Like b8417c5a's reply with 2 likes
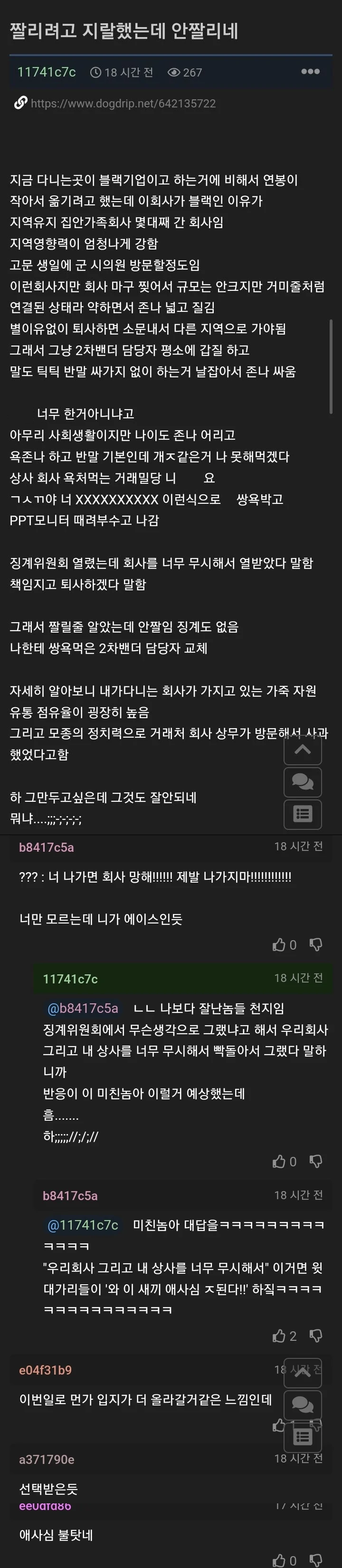Image resolution: width=342 pixels, height=1568 pixels. click(279, 1336)
